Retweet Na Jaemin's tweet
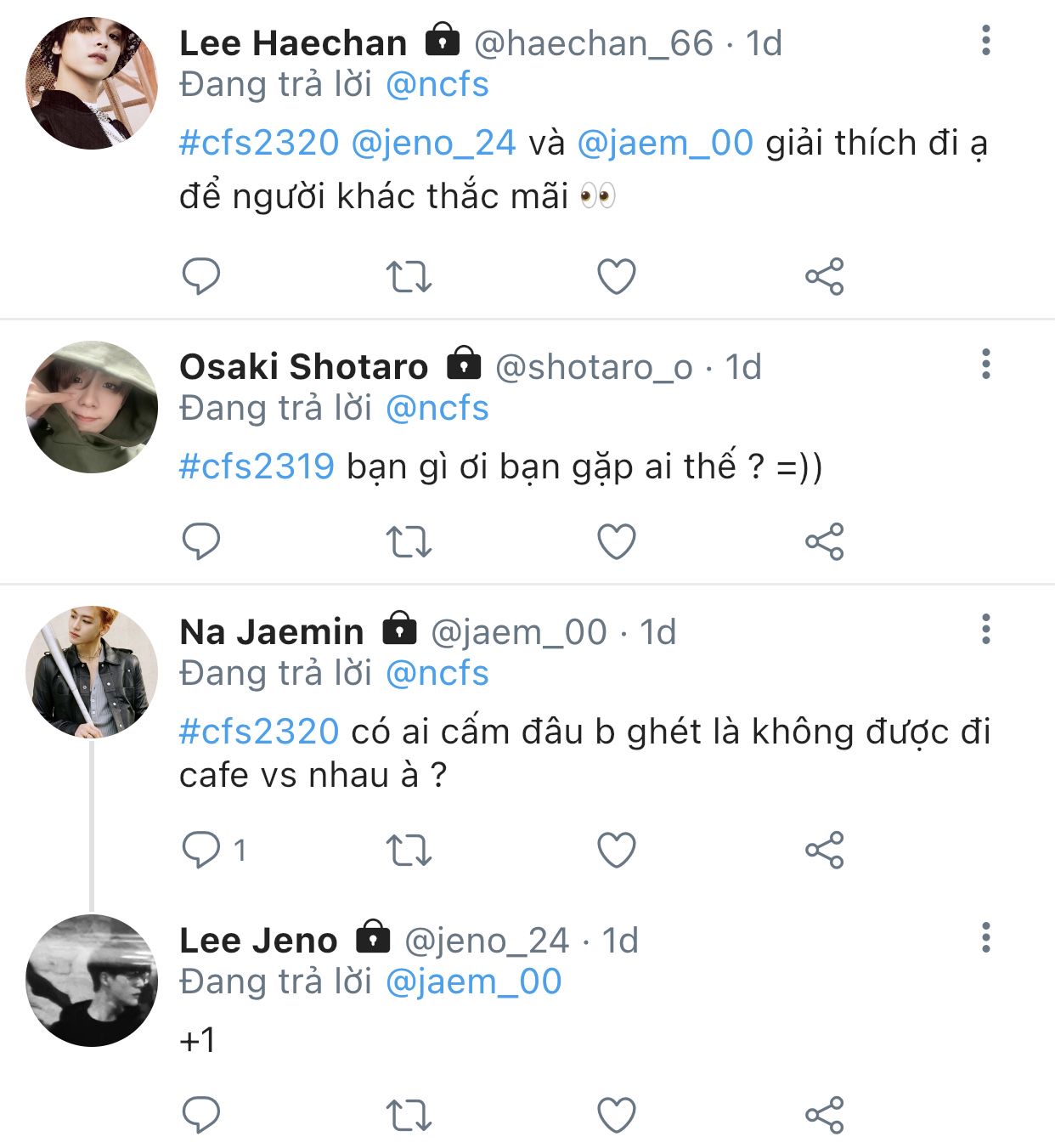This screenshot has height=1148, width=1055. click(409, 850)
